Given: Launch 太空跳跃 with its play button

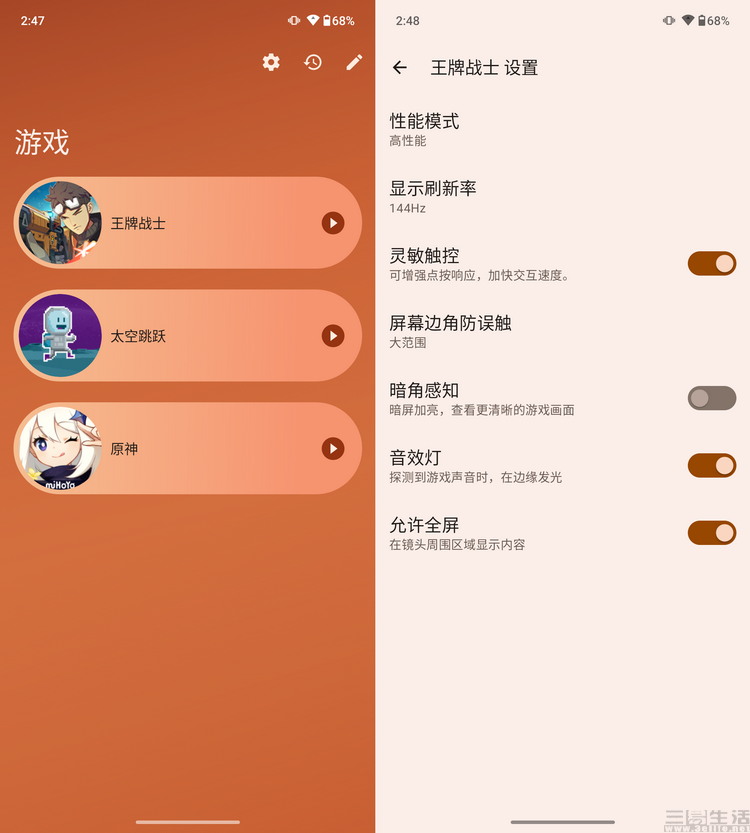Looking at the screenshot, I should 333,336.
